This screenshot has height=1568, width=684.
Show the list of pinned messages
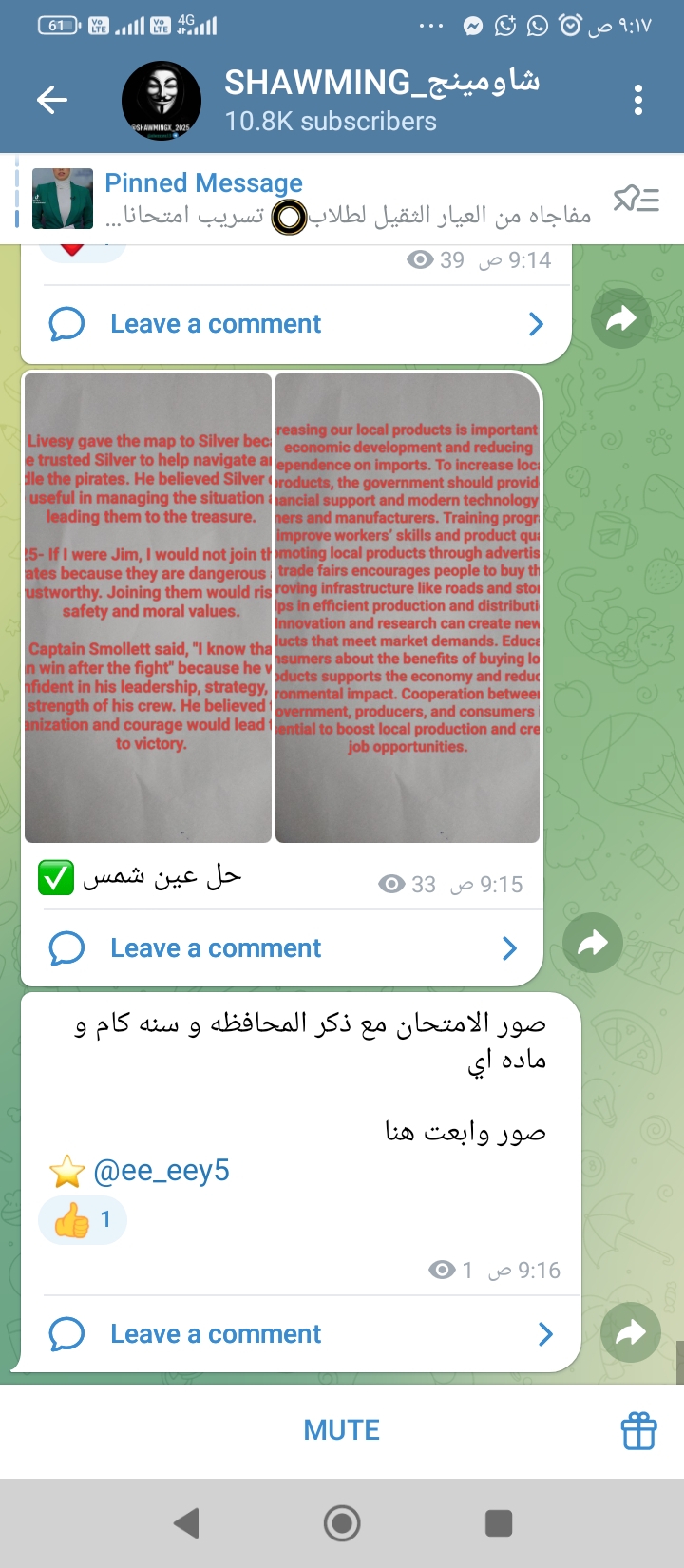(636, 199)
